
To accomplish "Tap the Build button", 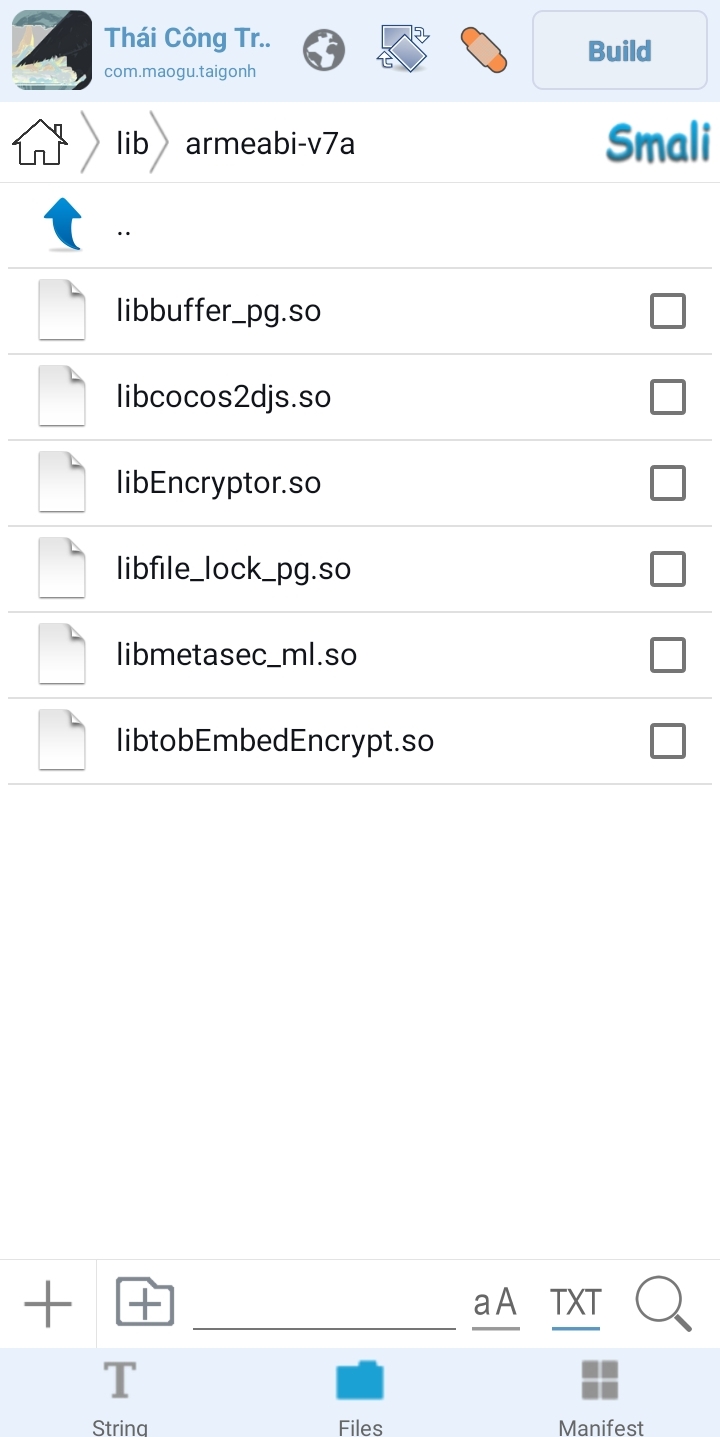I will (619, 51).
